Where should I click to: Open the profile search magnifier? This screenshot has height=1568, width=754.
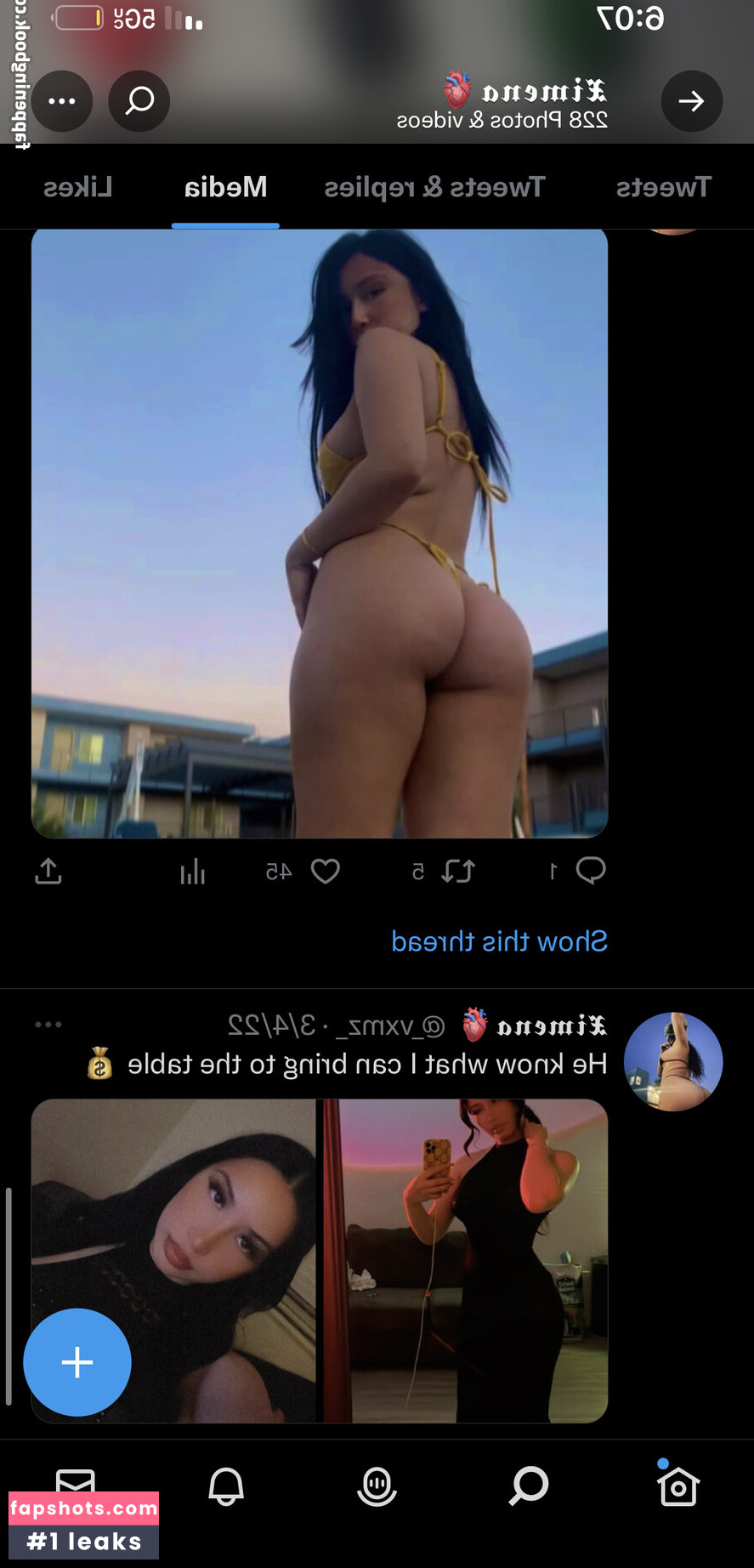139,101
